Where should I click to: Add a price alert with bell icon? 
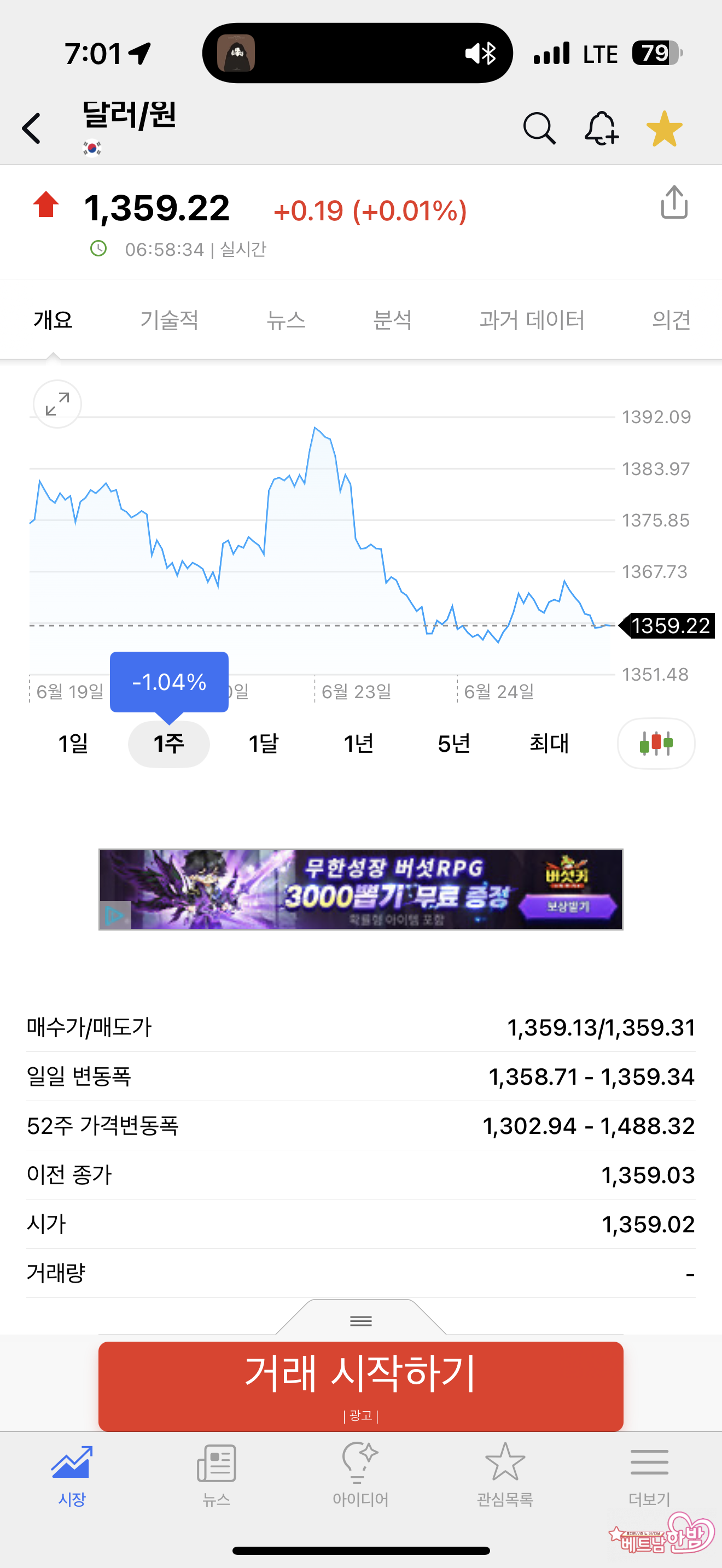(602, 128)
